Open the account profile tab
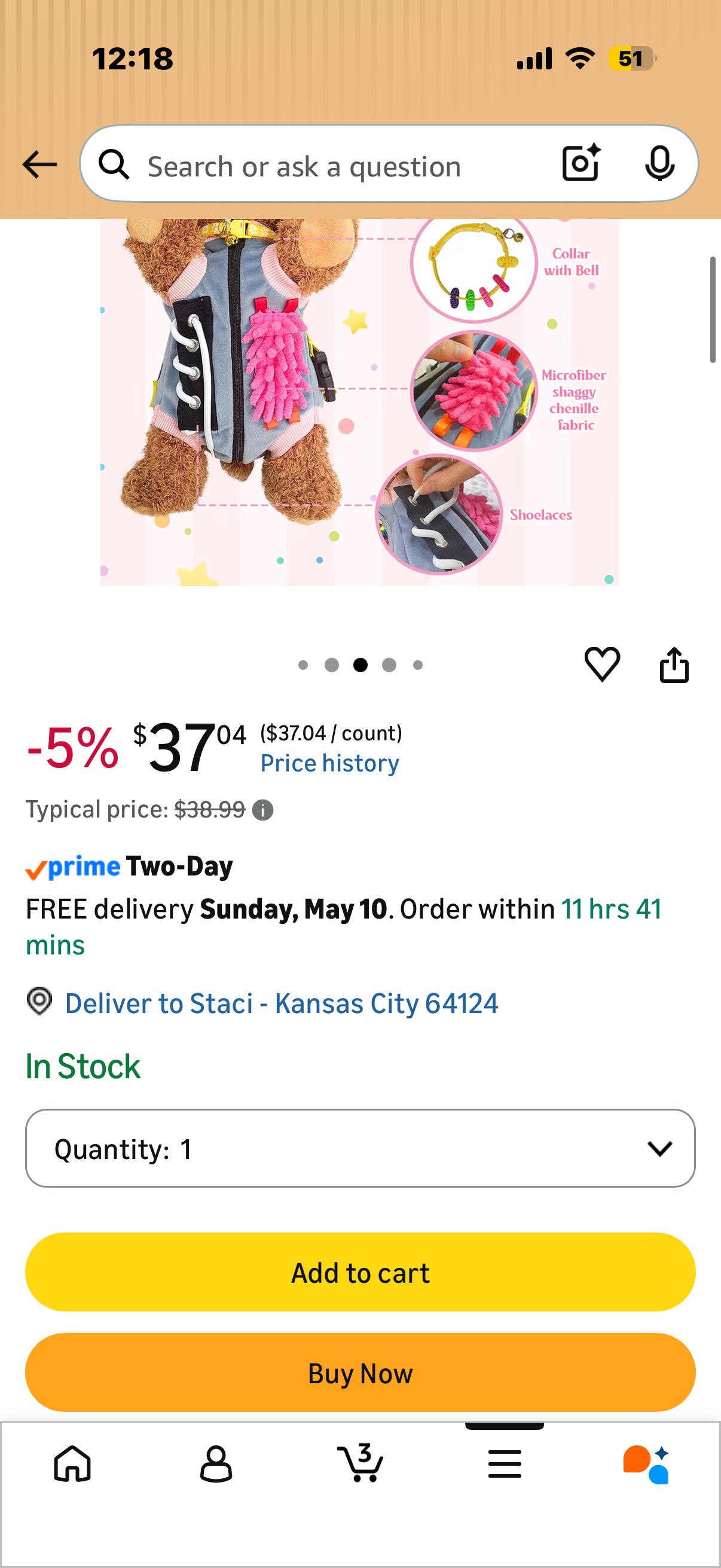The width and height of the screenshot is (721, 1568). coord(216,1463)
